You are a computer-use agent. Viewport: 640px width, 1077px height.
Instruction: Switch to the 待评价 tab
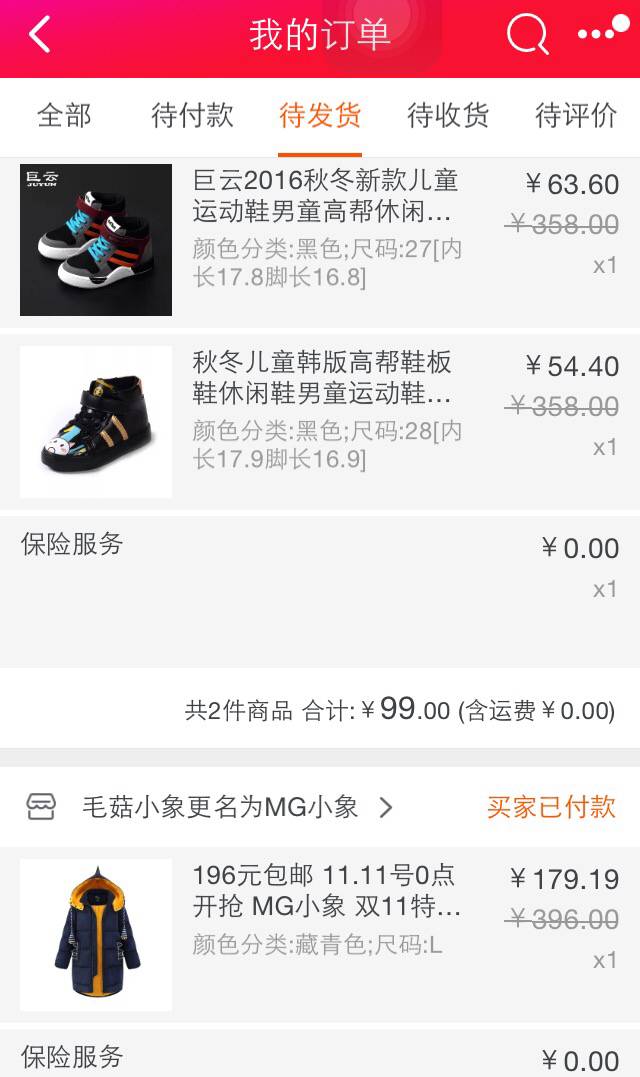[576, 116]
